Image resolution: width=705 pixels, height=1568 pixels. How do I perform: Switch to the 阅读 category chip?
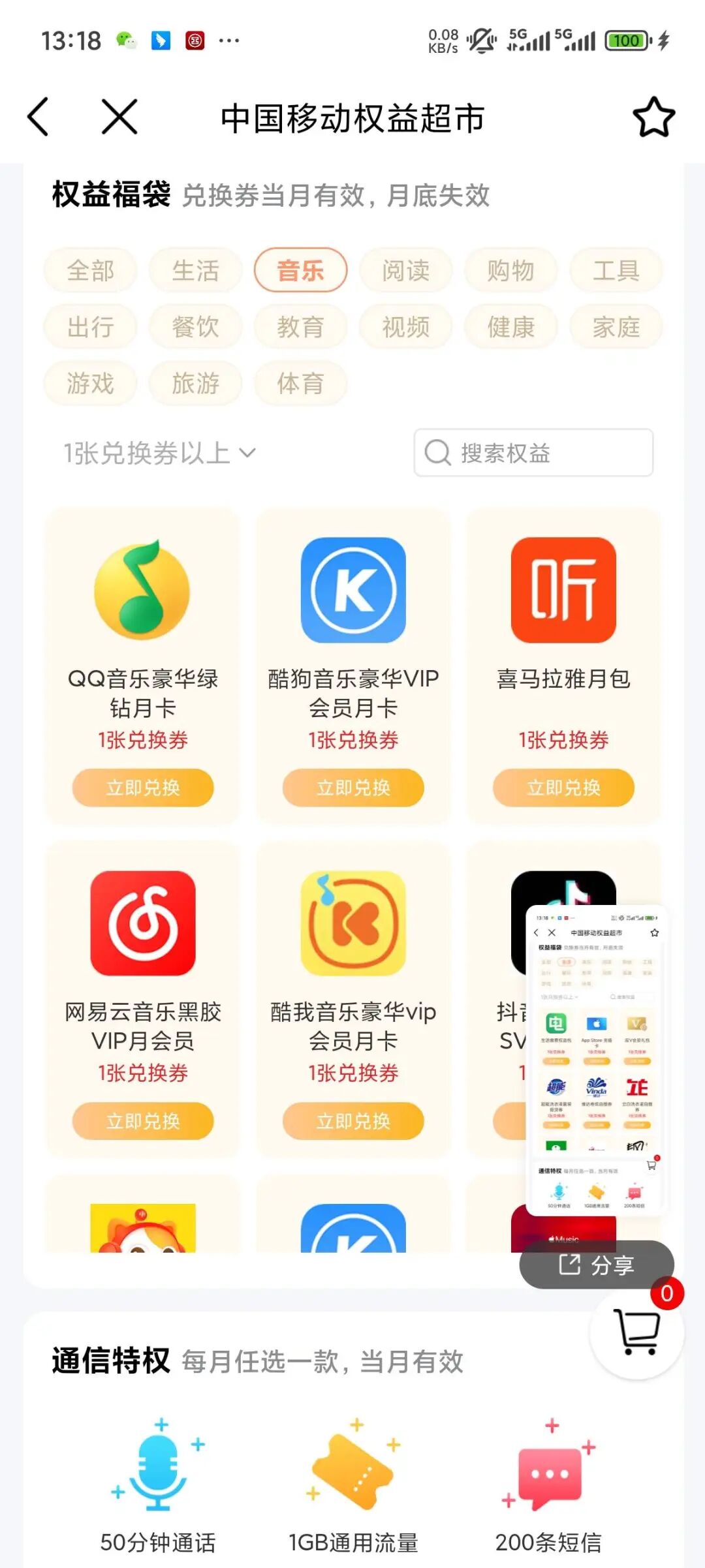[405, 270]
